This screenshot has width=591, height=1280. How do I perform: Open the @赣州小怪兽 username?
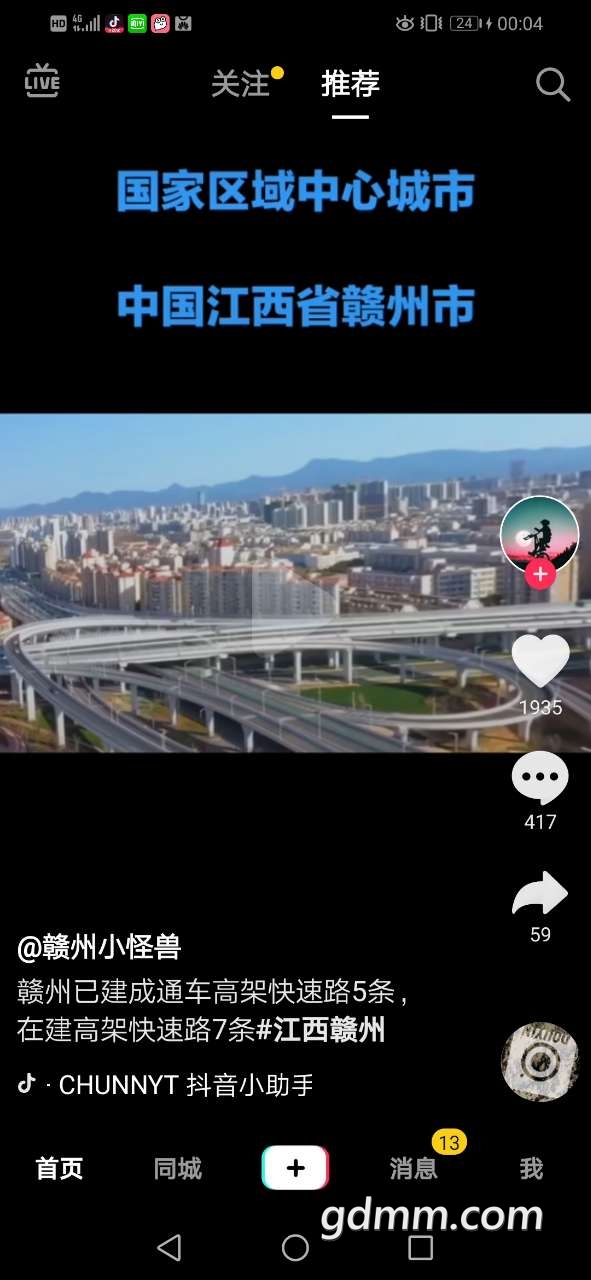[98, 946]
